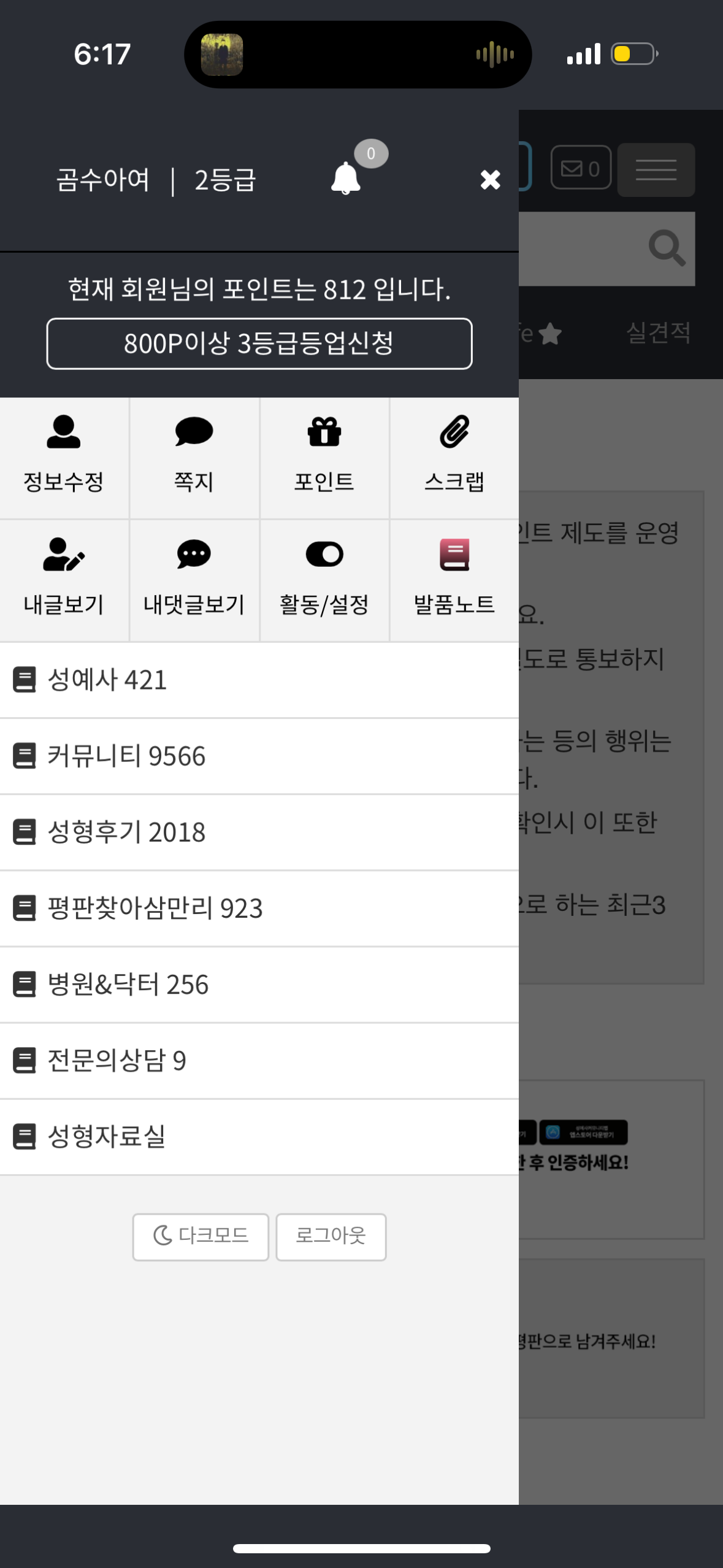View 내글보기 my posts
Viewport: 723px width, 1568px height.
(x=64, y=580)
